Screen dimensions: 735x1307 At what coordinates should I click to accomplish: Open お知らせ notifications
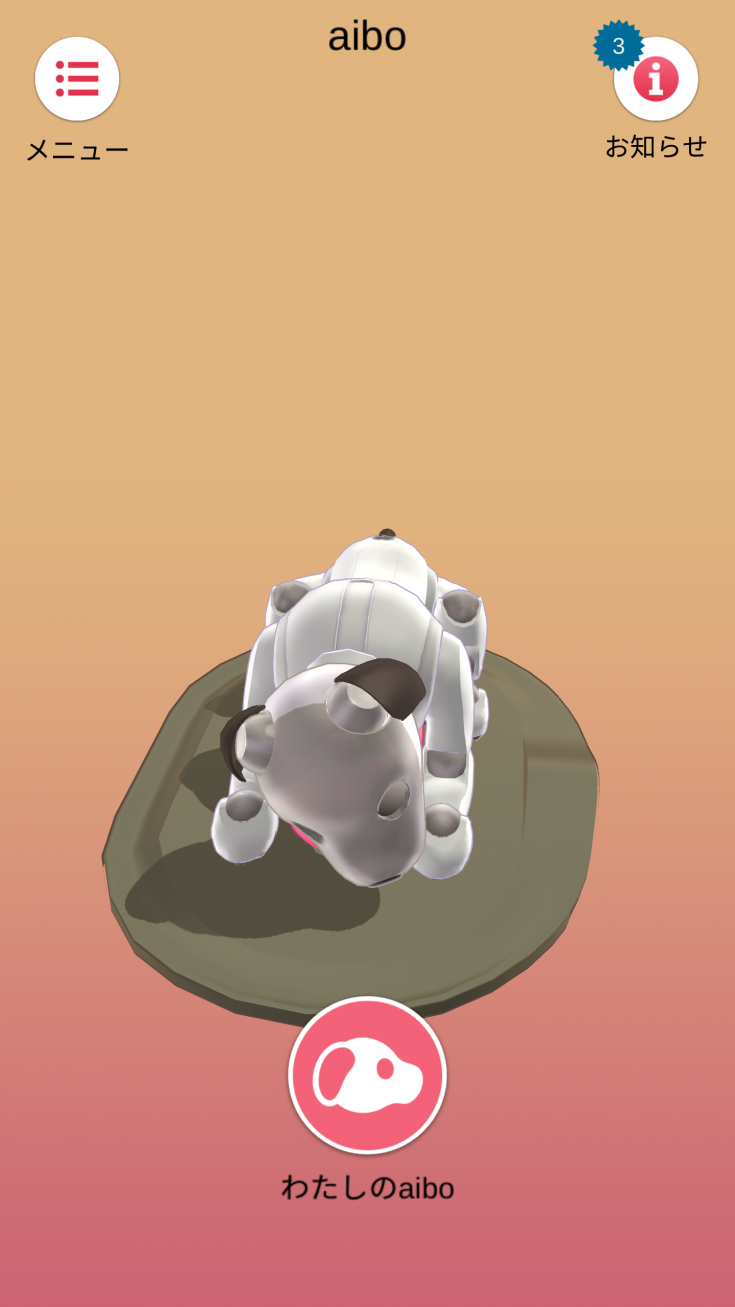(x=655, y=80)
